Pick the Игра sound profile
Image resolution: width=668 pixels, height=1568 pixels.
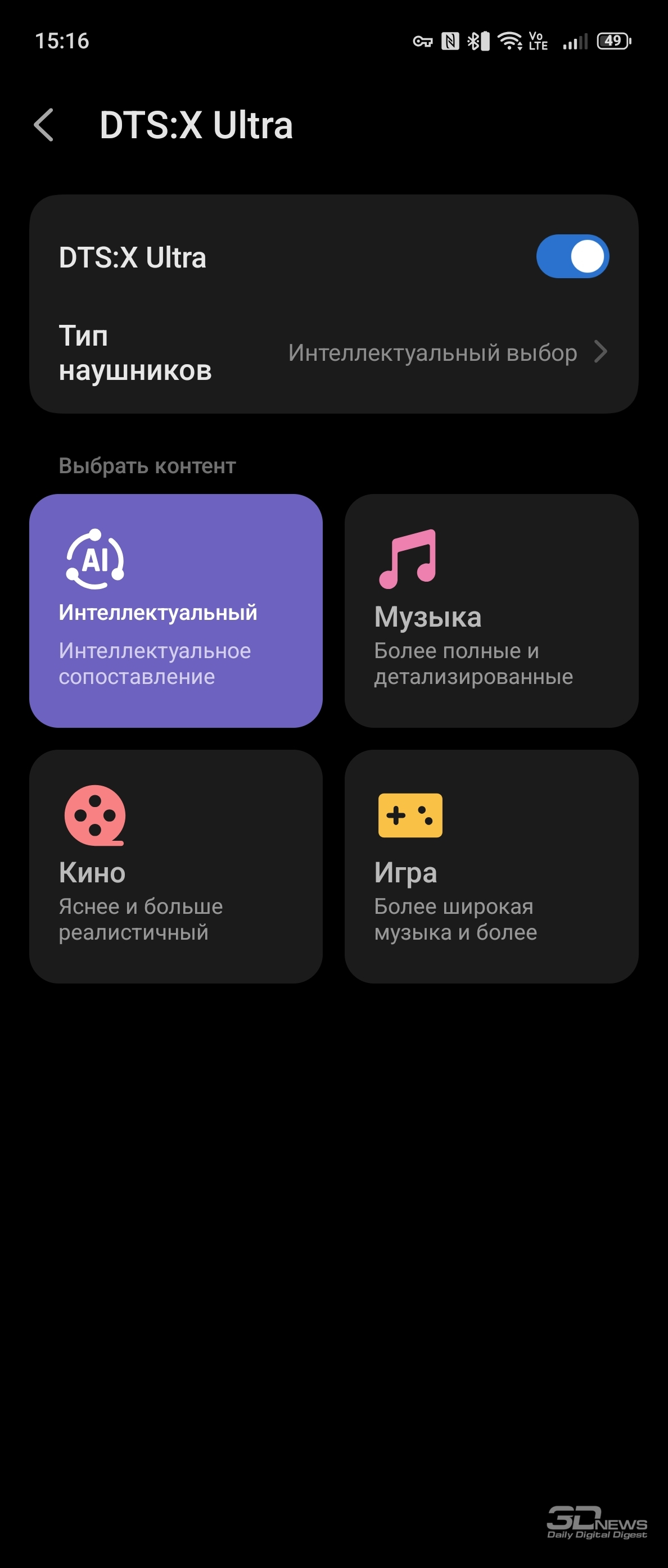tap(491, 866)
